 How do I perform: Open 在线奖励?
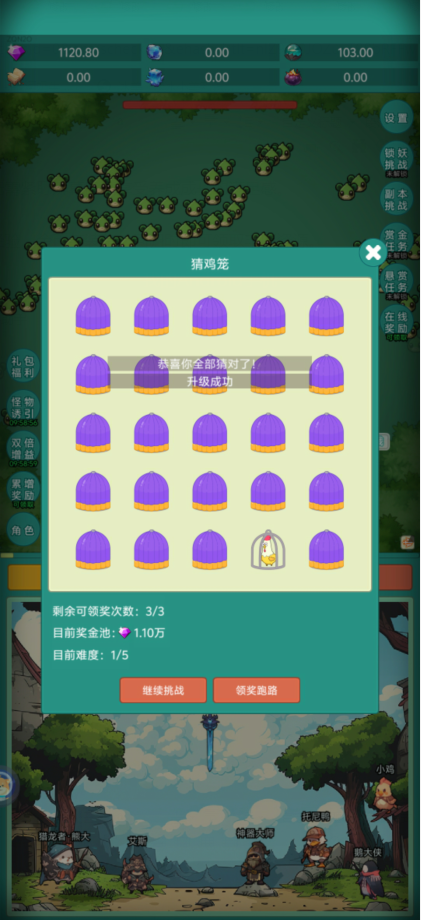(396, 322)
